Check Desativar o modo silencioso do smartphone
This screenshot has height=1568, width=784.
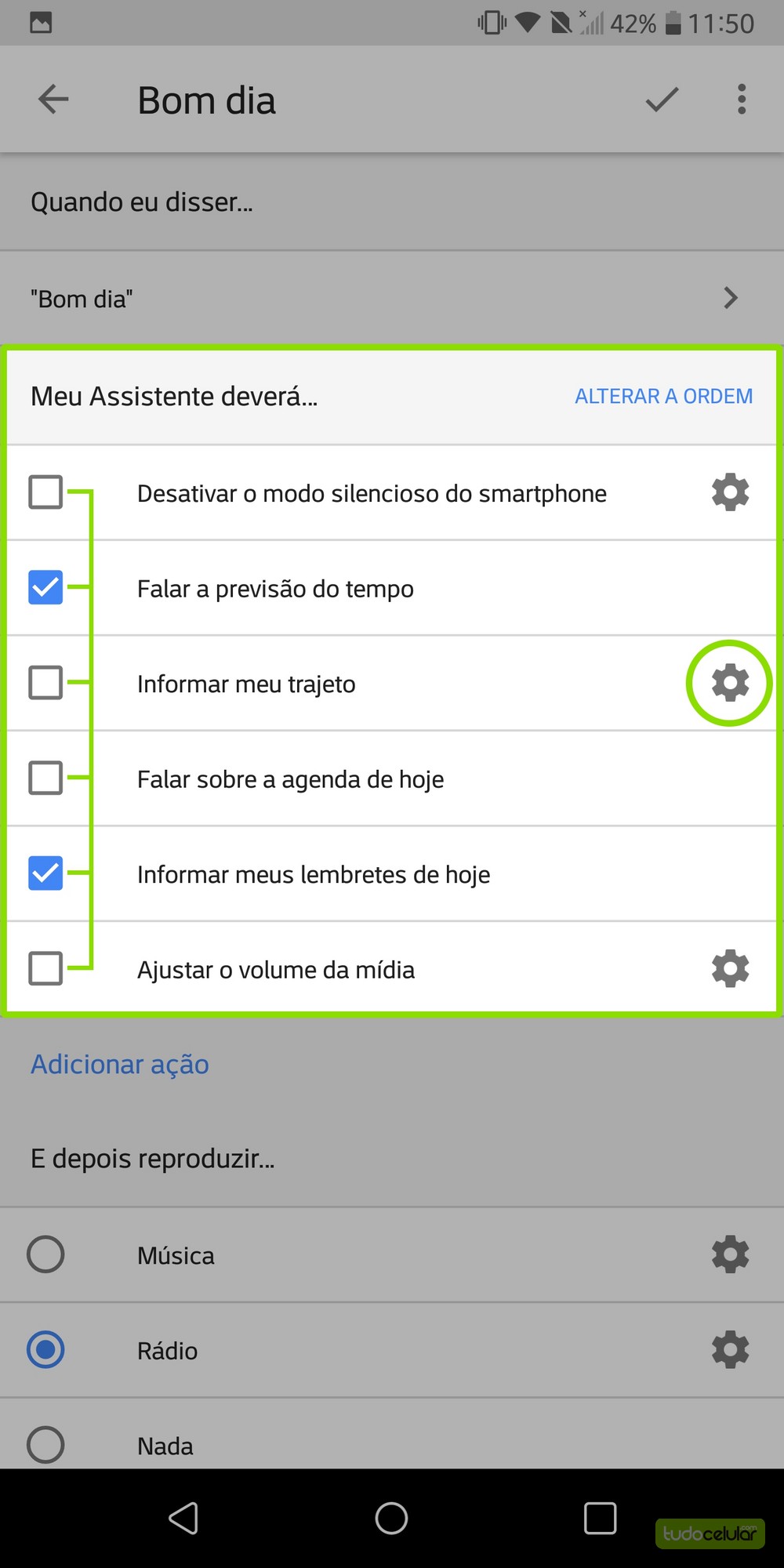45,492
